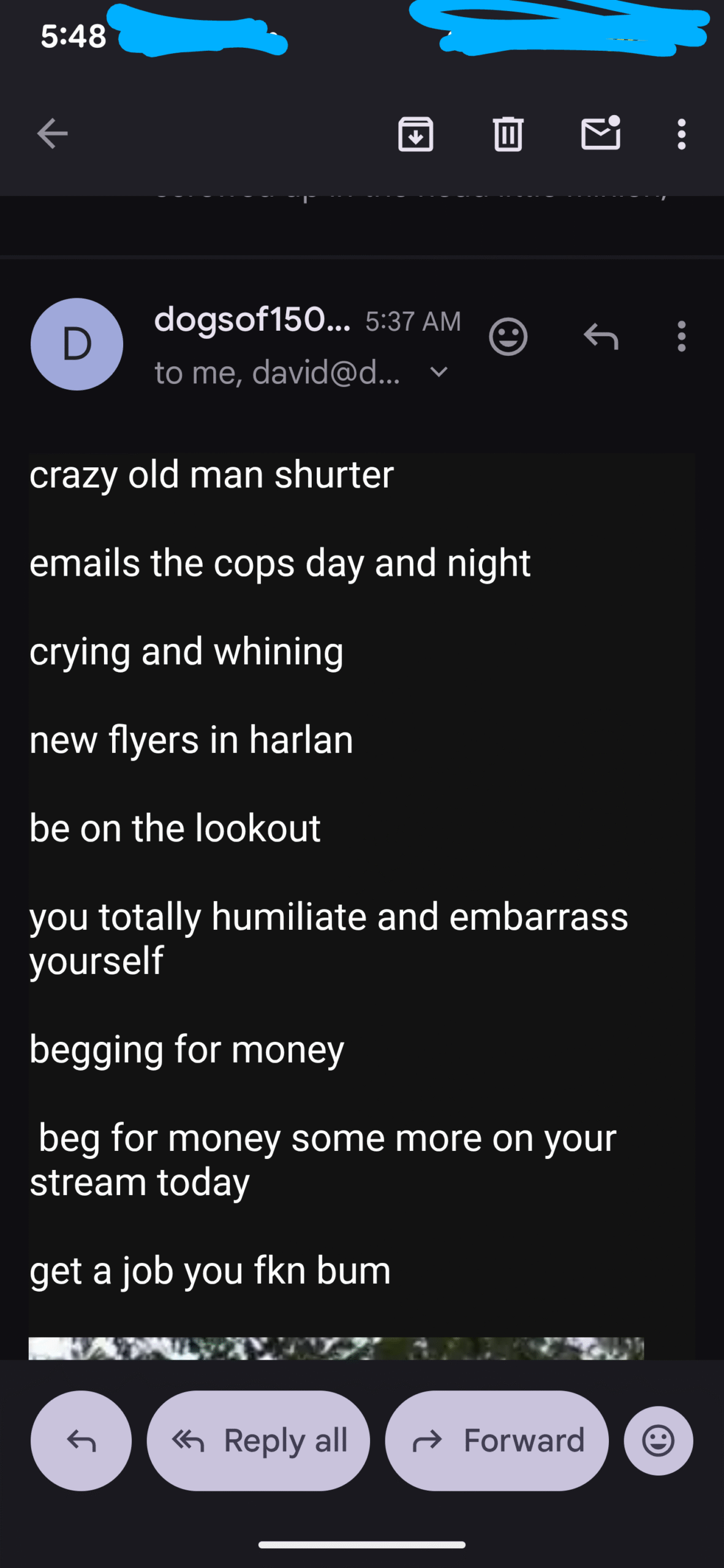The height and width of the screenshot is (1568, 724).
Task: Reply using arrow beside the message header
Action: point(601,336)
